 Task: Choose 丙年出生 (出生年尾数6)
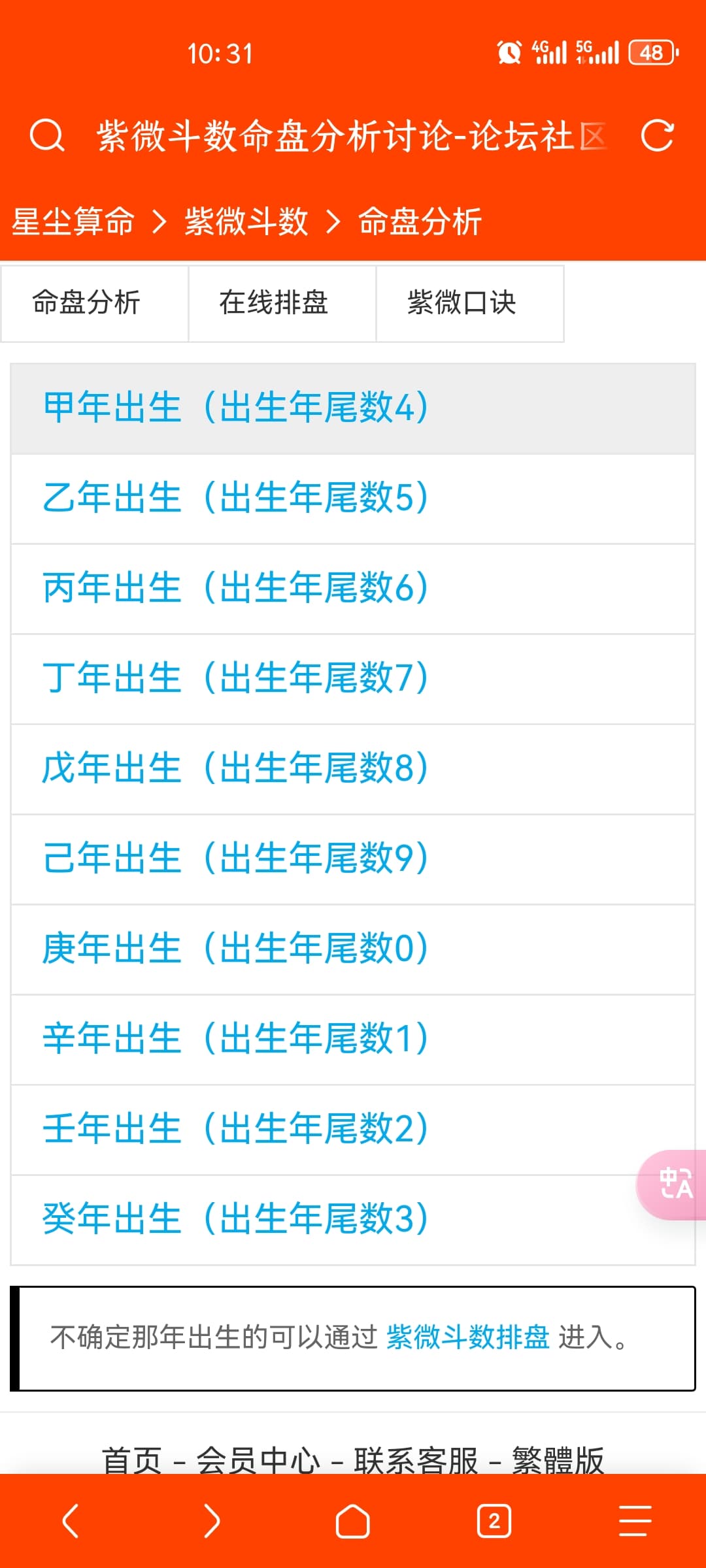[352, 589]
